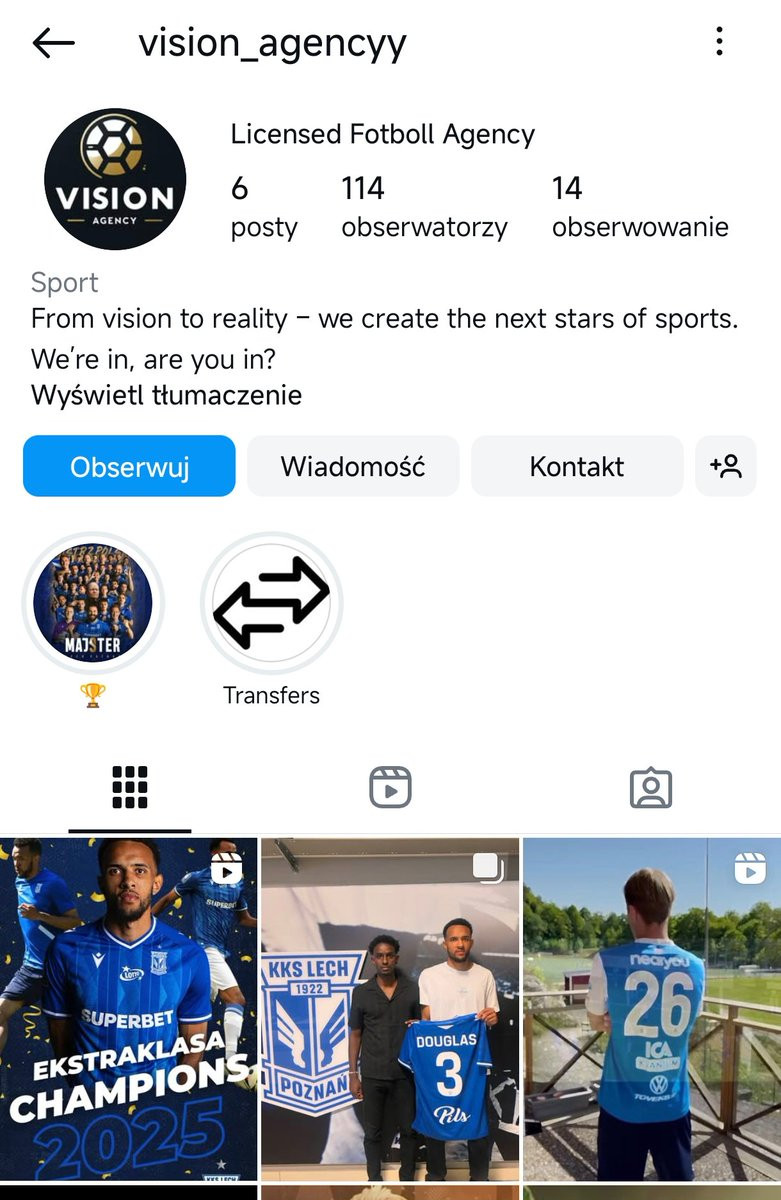Open the Kontakt options
The image size is (781, 1200).
click(577, 466)
